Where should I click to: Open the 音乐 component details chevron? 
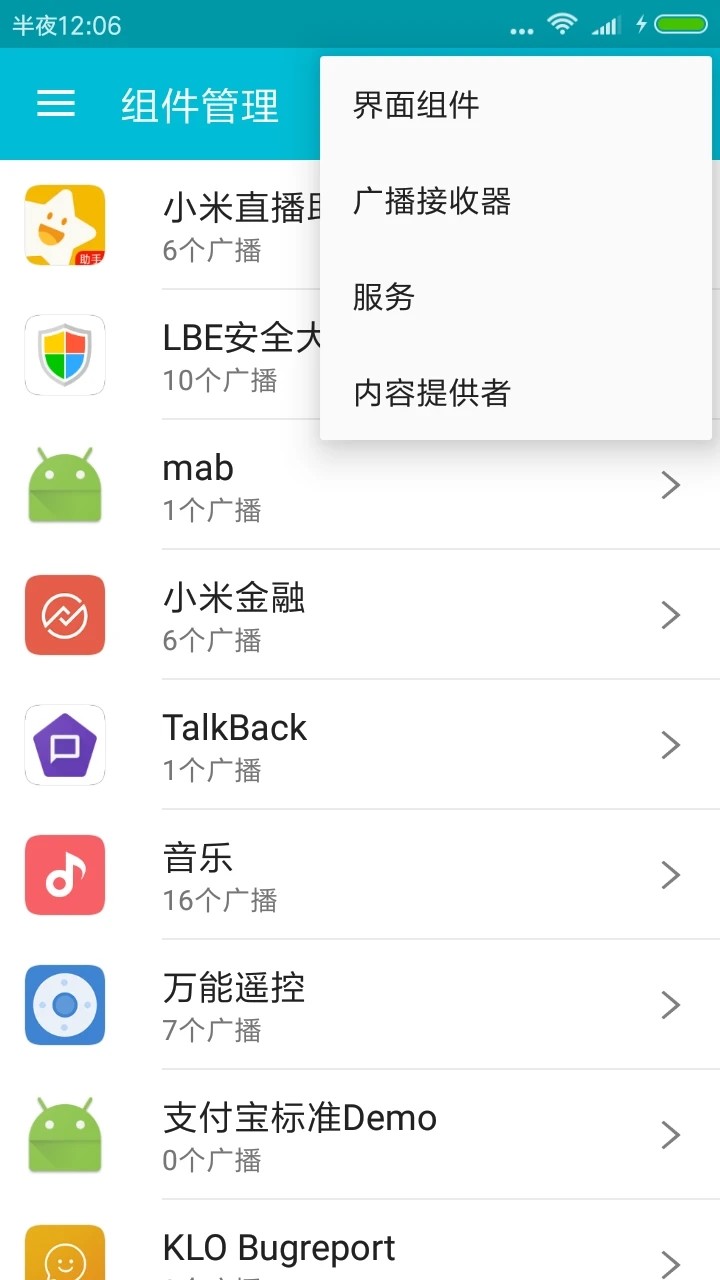tap(670, 875)
